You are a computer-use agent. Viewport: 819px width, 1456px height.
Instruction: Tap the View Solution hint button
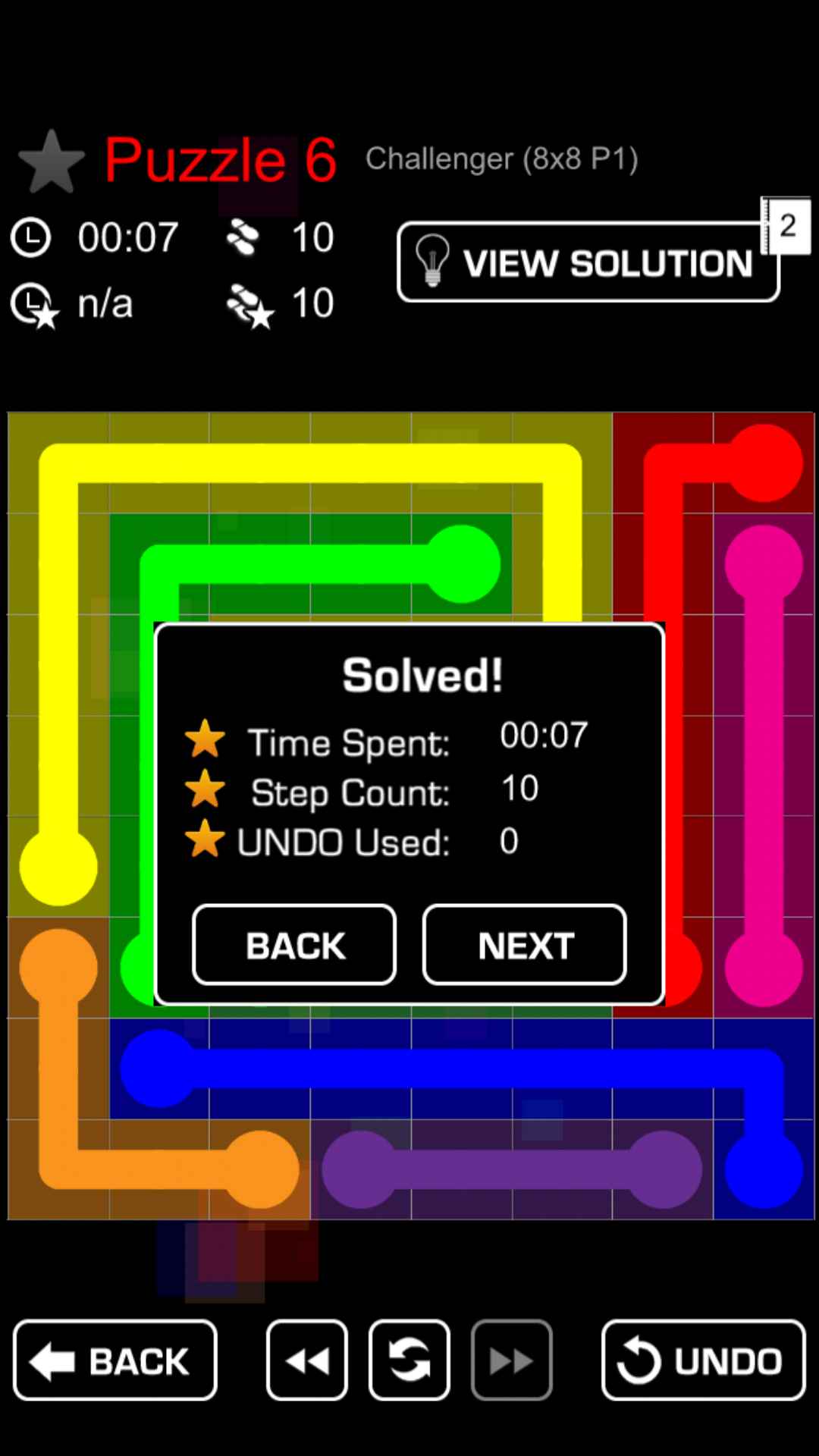[588, 262]
